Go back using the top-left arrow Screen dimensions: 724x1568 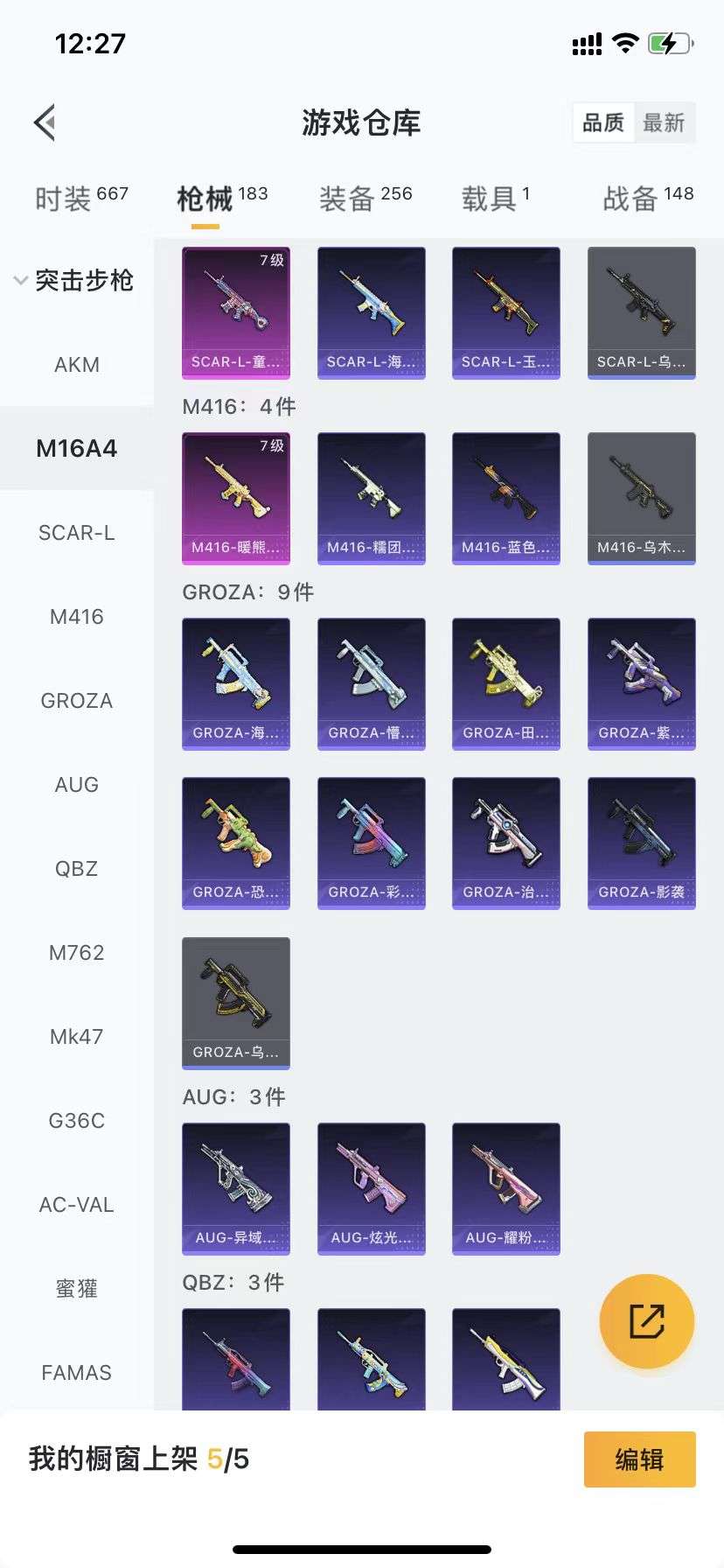(45, 122)
